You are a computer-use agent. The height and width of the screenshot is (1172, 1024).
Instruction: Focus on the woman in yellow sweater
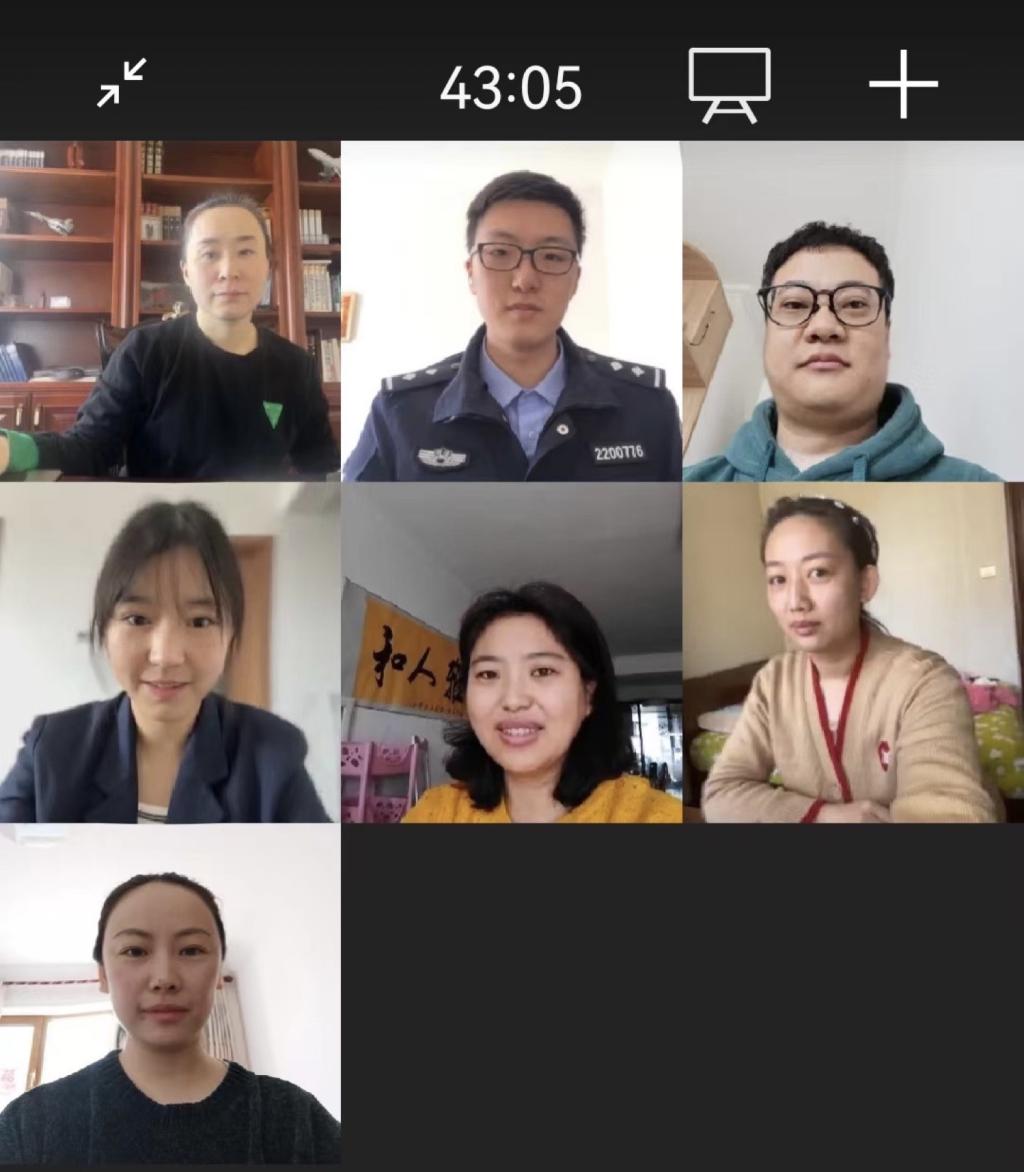[x=511, y=652]
